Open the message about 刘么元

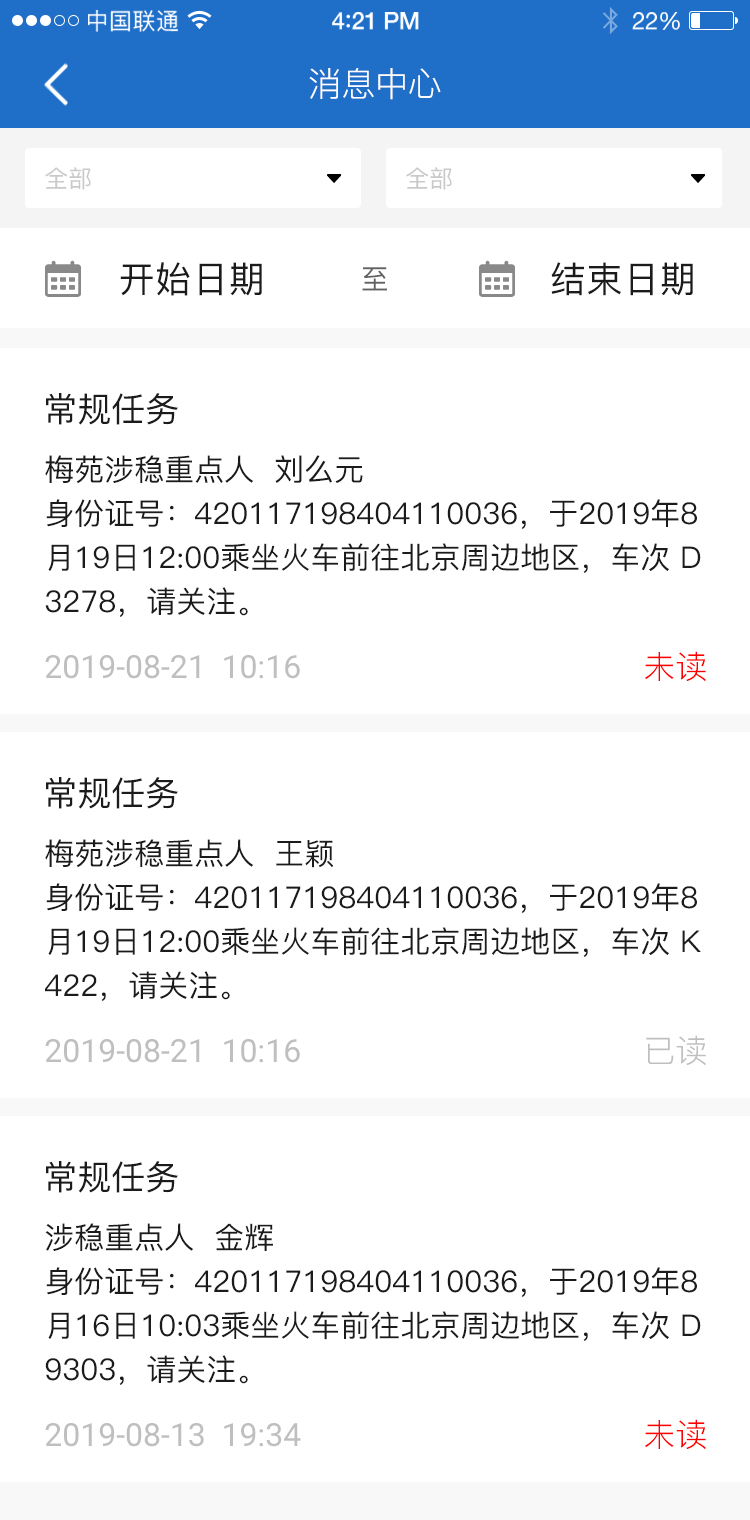coord(375,531)
